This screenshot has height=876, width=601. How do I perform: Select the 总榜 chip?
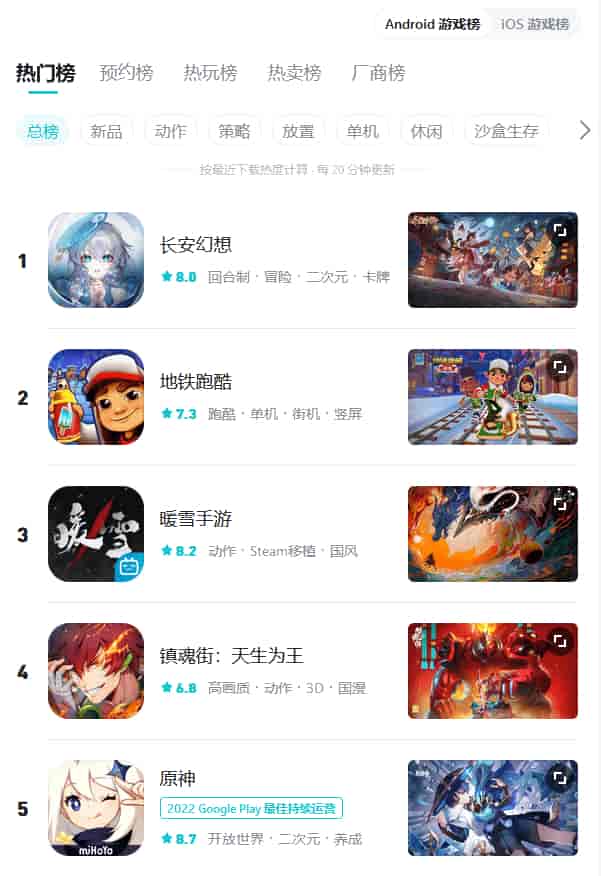[43, 131]
